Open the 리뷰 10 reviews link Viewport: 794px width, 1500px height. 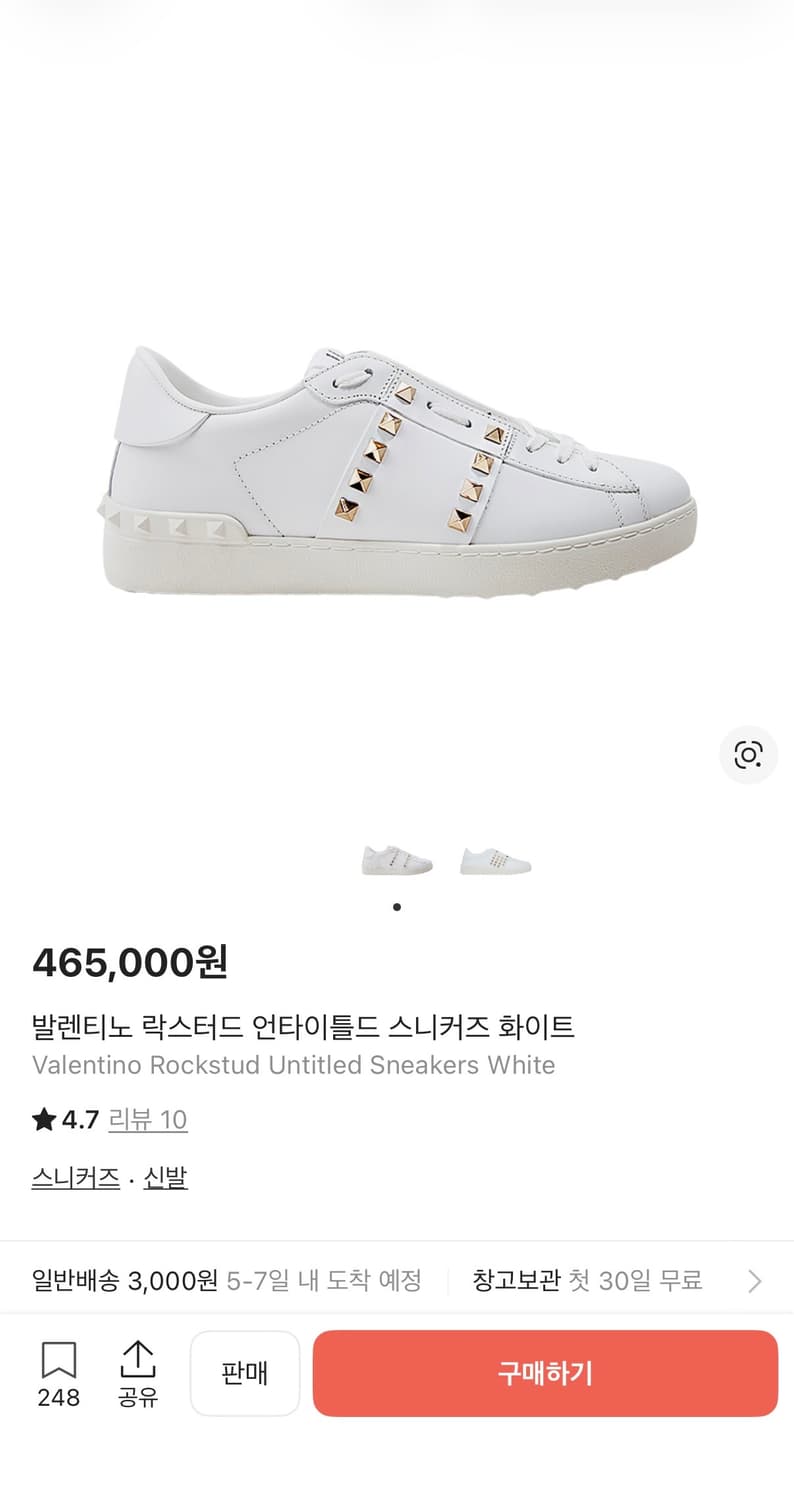148,1120
